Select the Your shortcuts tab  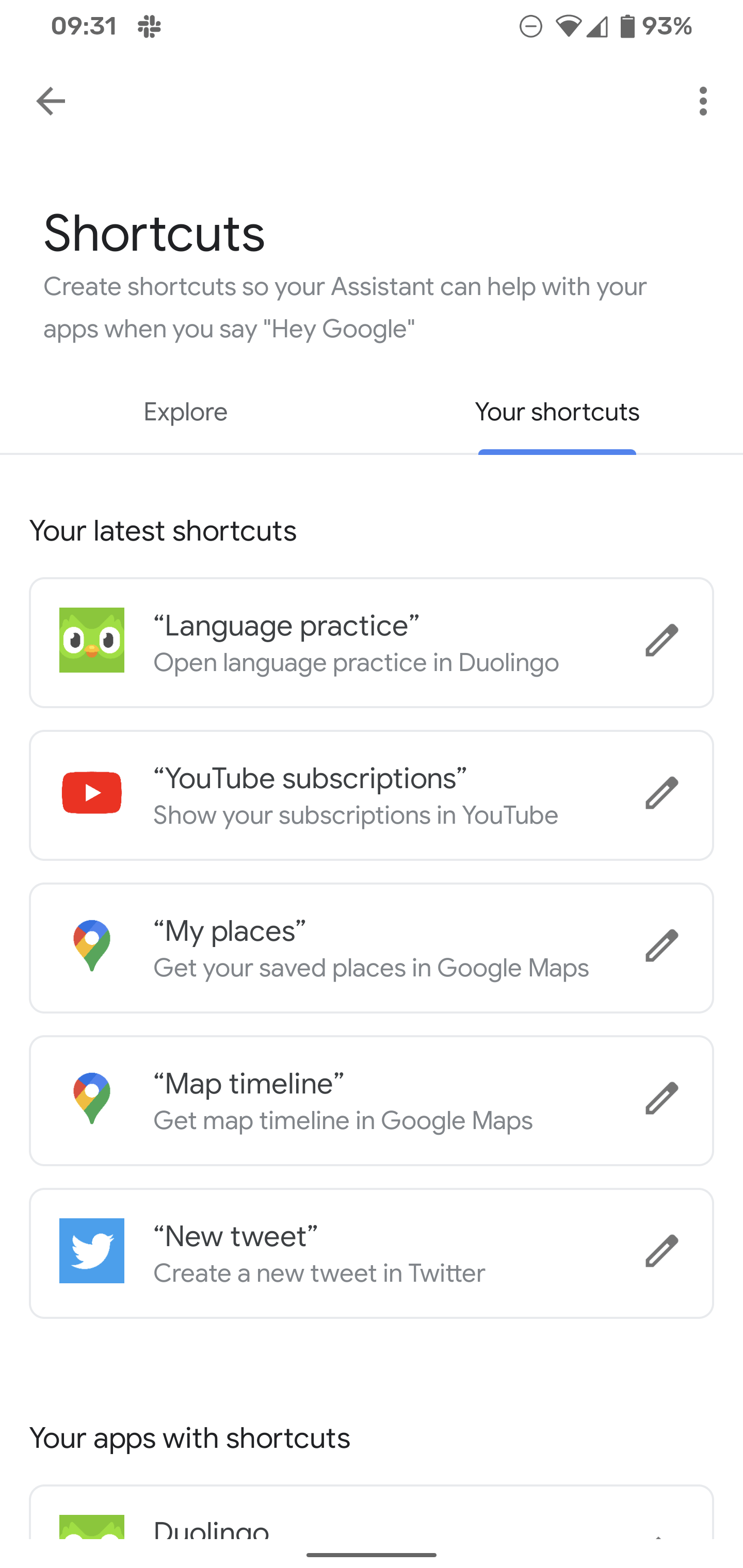[557, 413]
